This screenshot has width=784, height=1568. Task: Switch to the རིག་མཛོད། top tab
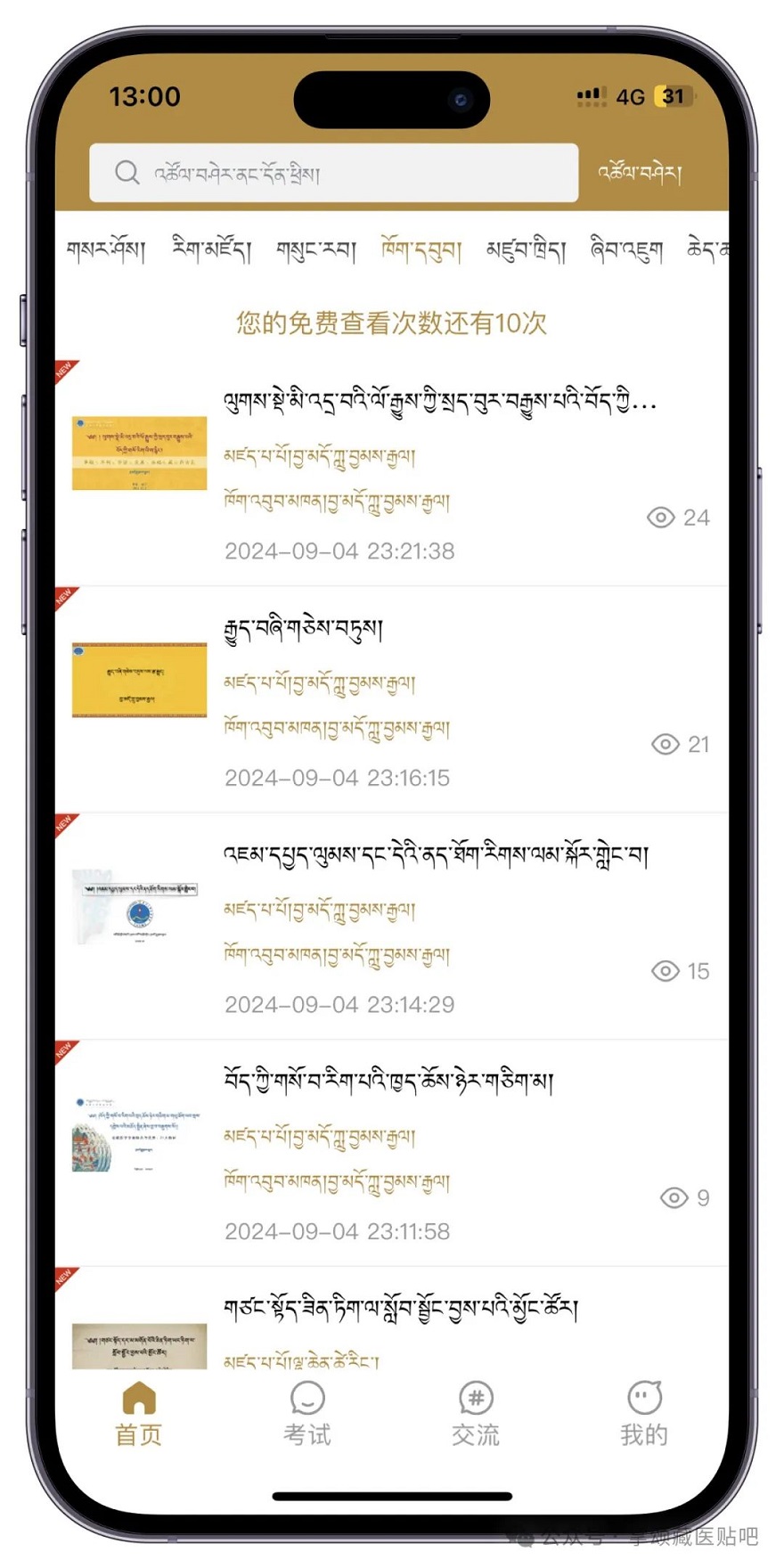click(210, 250)
